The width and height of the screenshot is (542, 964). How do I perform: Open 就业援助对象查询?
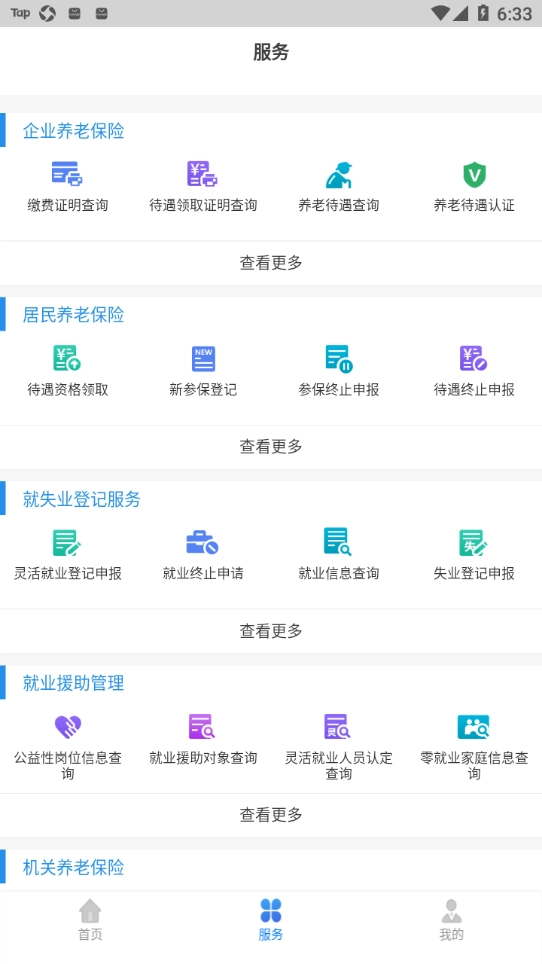tap(203, 740)
